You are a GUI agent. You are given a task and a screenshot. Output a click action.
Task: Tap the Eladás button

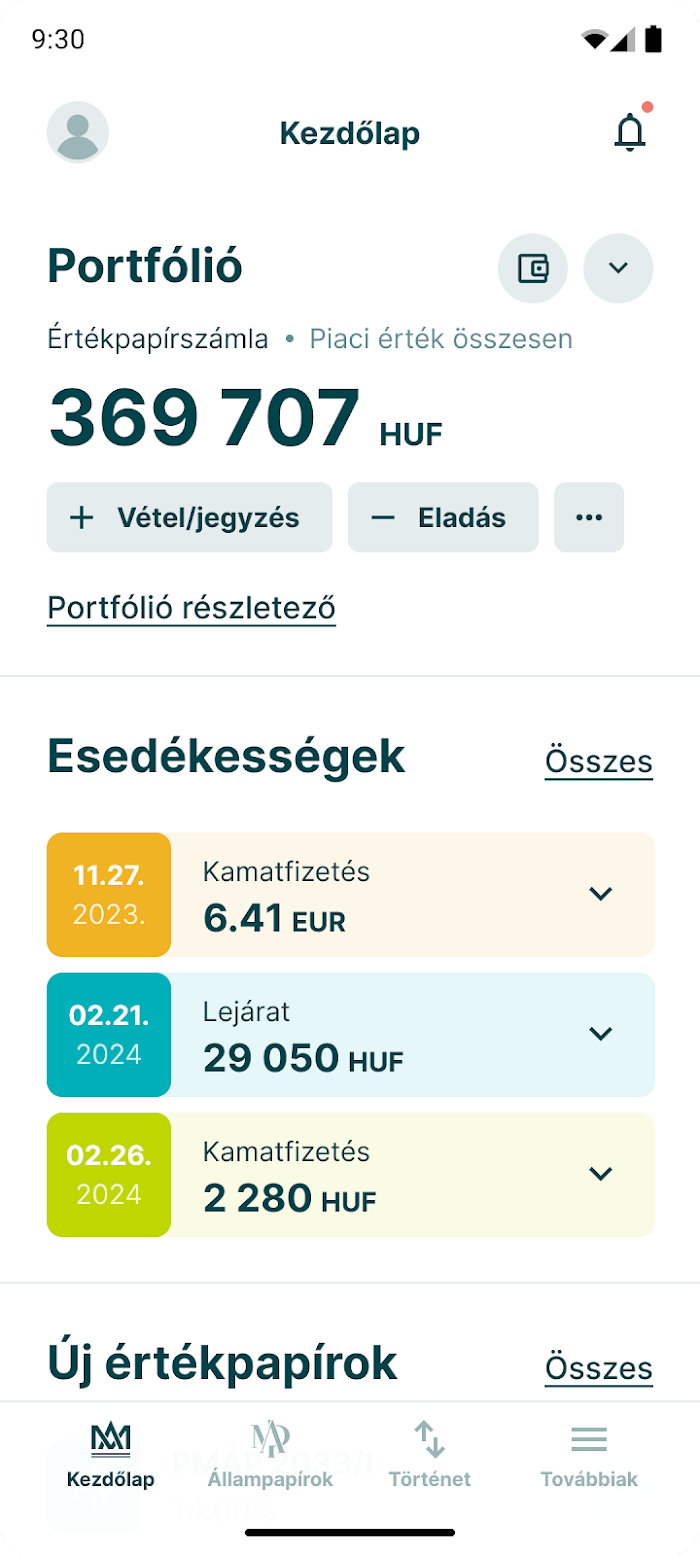[443, 517]
